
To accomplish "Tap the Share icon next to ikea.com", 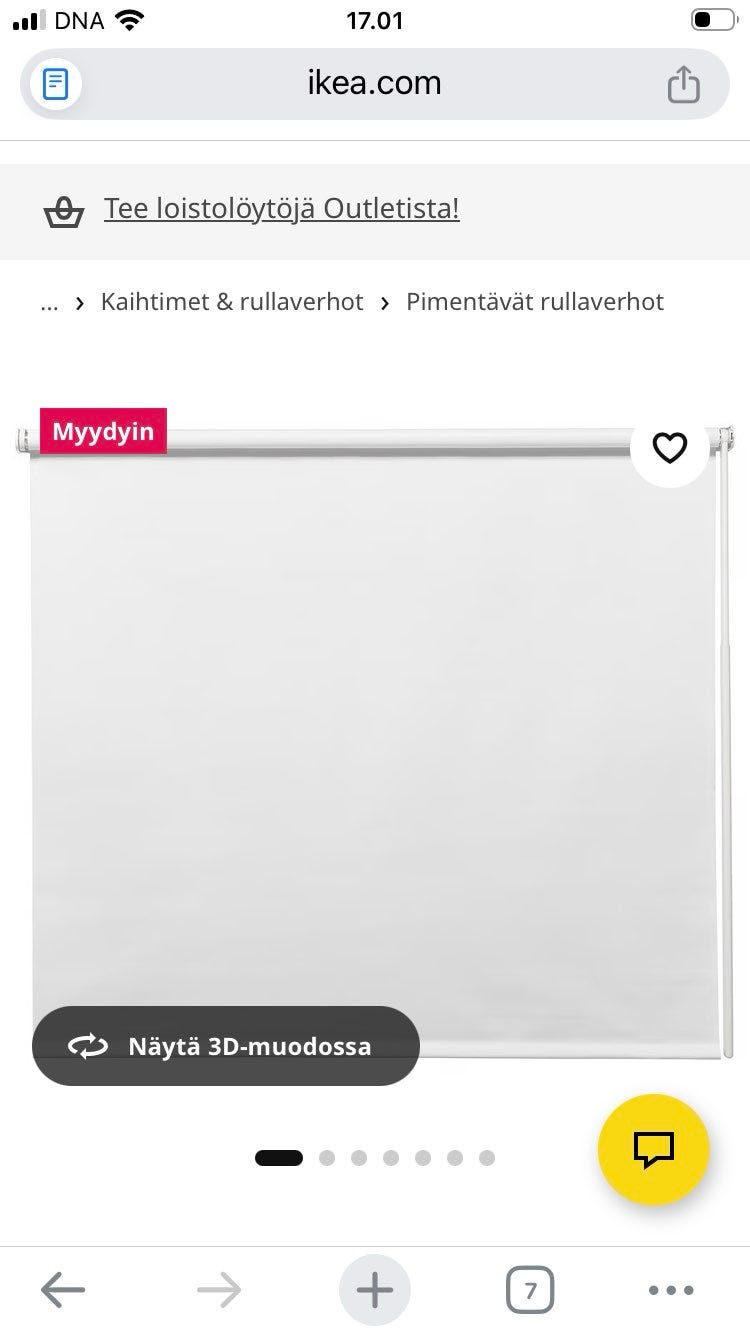I will coord(684,84).
